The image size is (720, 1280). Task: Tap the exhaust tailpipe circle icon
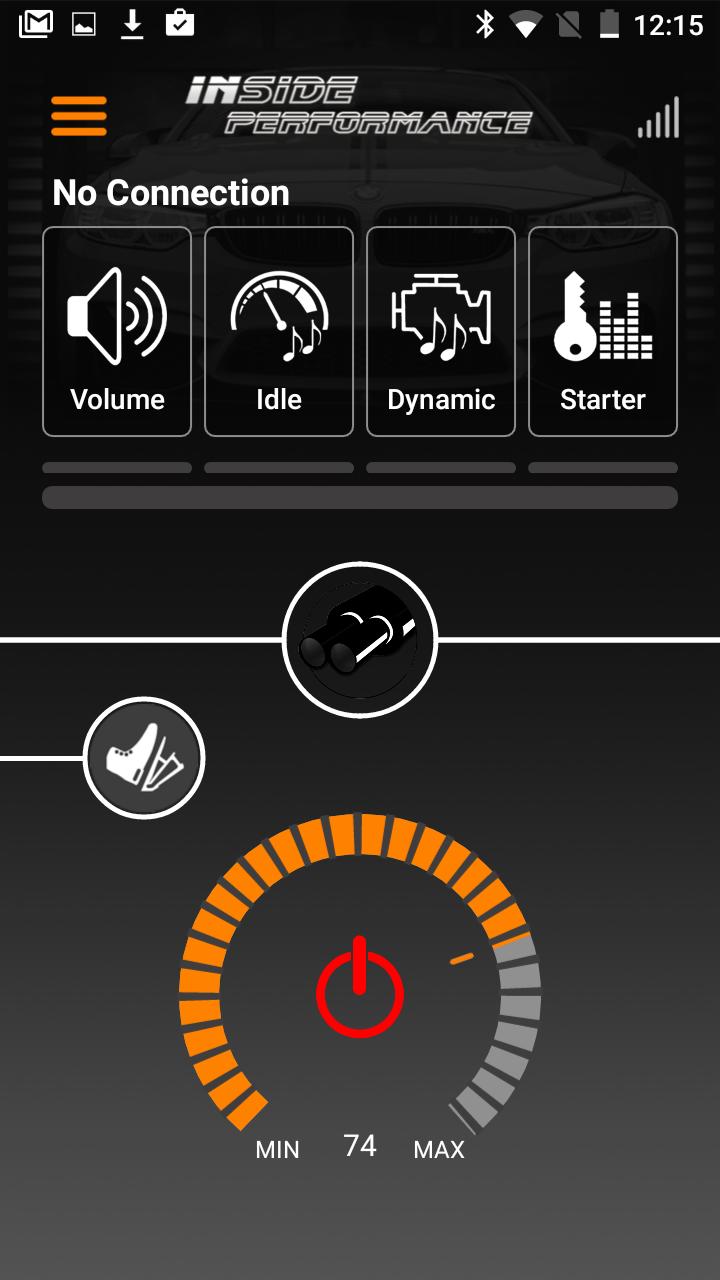360,640
